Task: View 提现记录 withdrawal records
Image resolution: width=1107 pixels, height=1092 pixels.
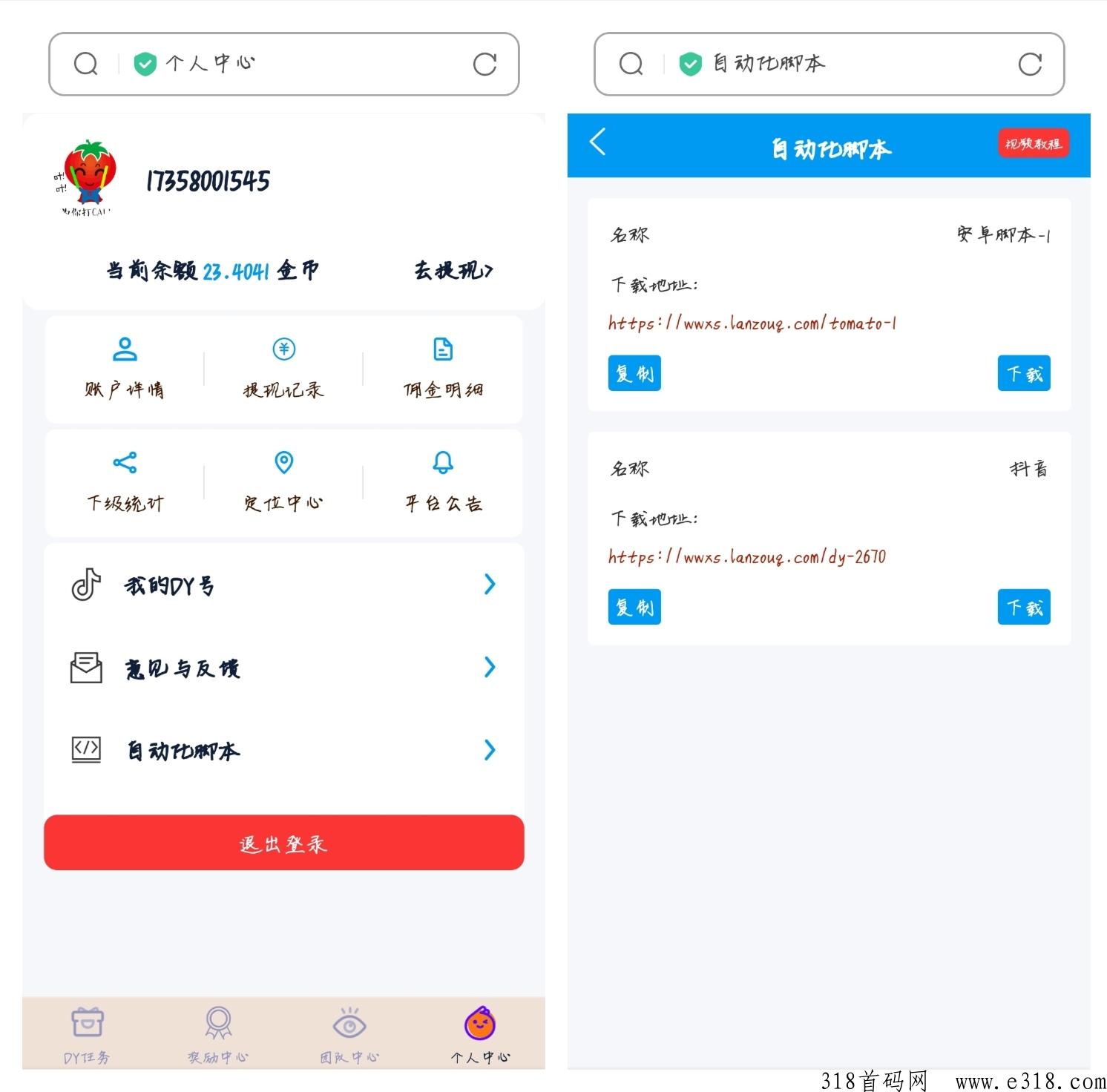Action: 283,368
